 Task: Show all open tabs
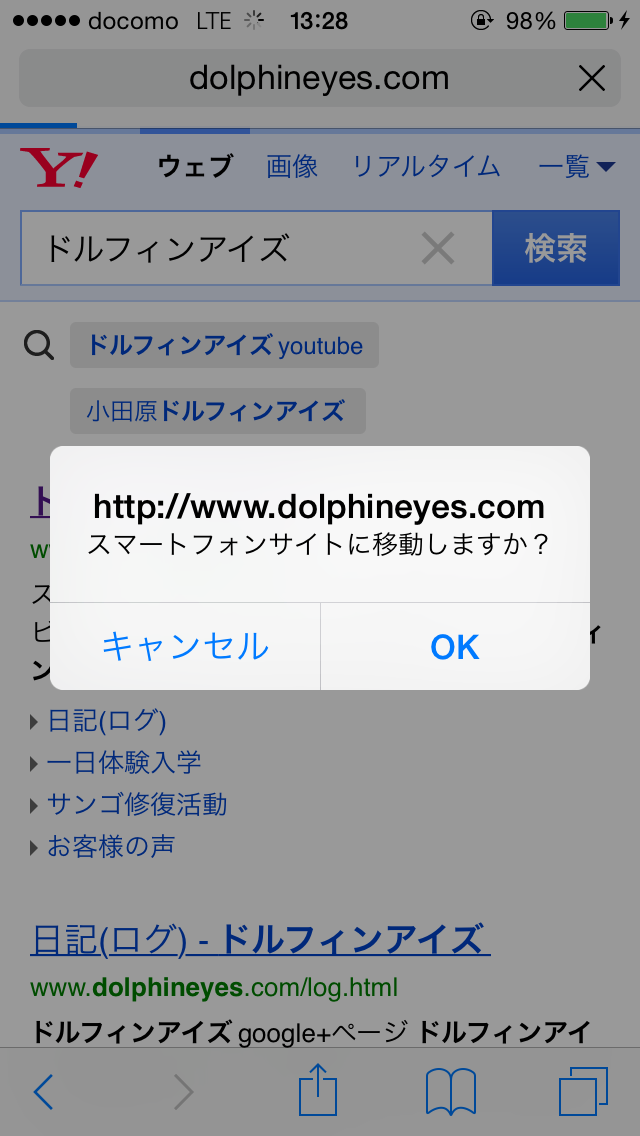pos(583,1093)
